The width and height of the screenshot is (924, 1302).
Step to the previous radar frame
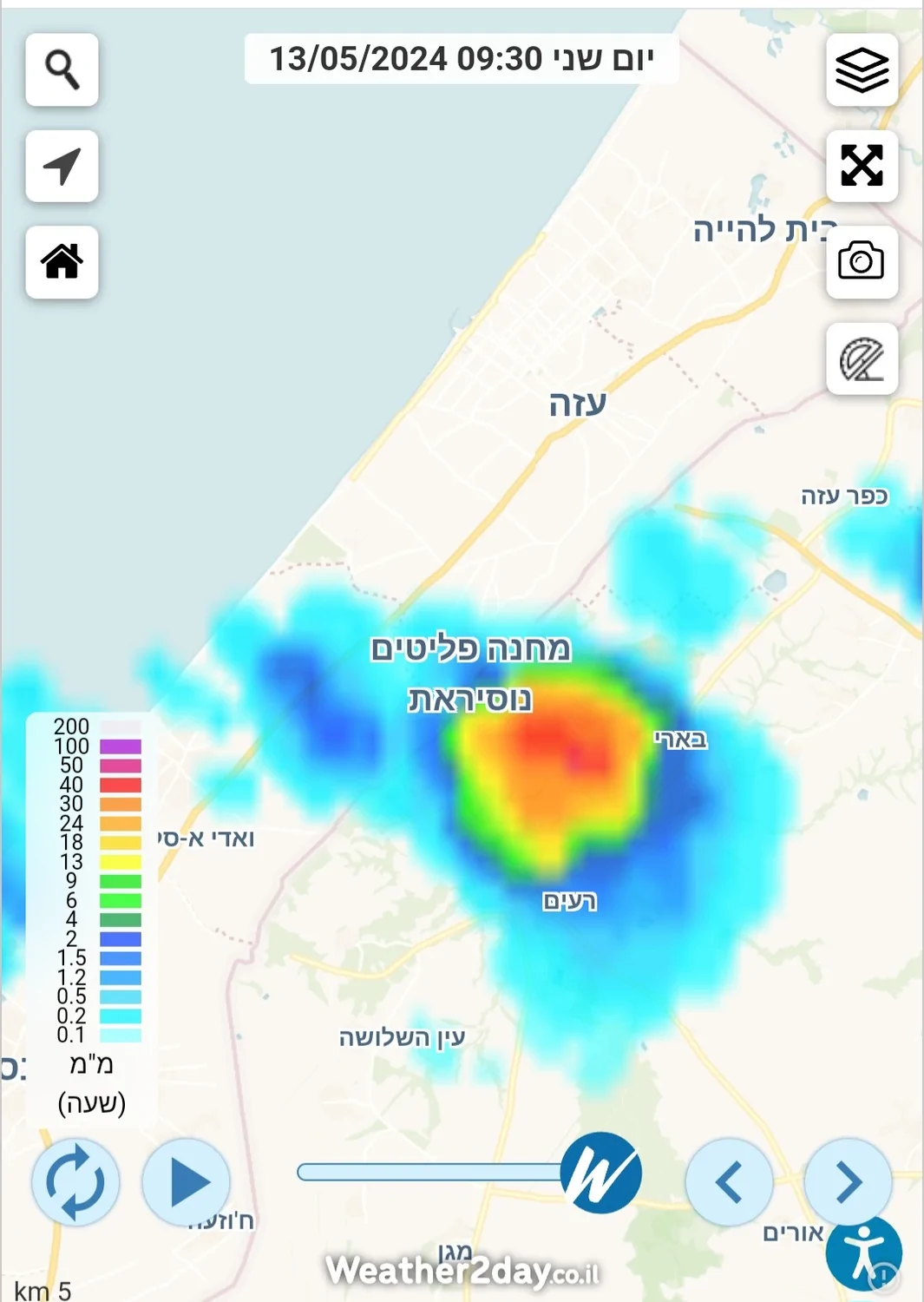729,1182
